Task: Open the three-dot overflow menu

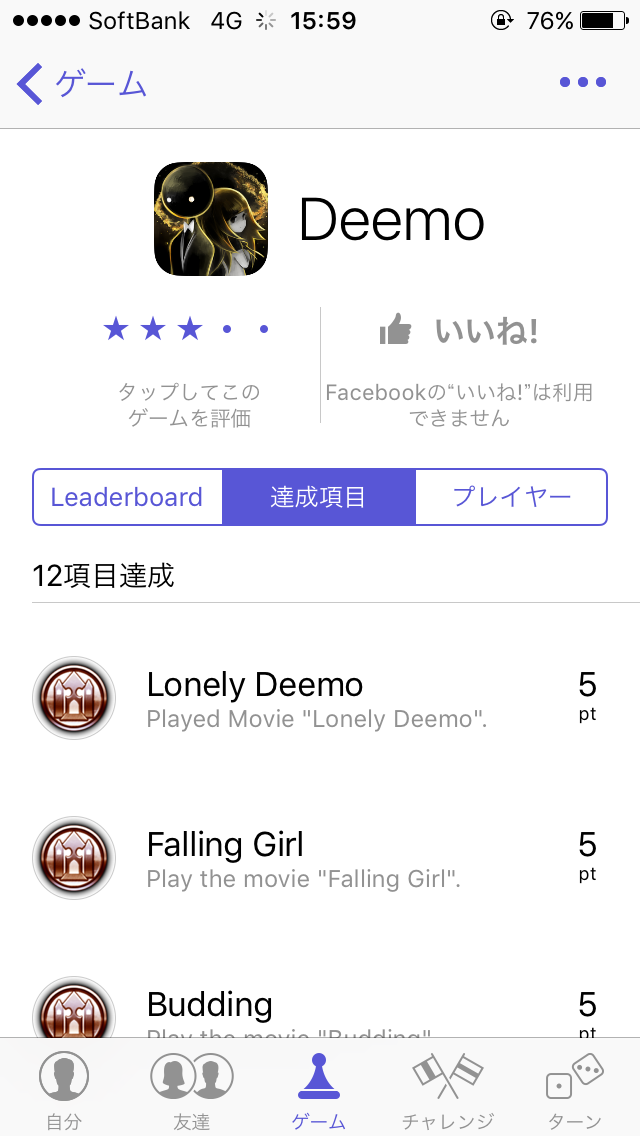Action: click(x=583, y=83)
